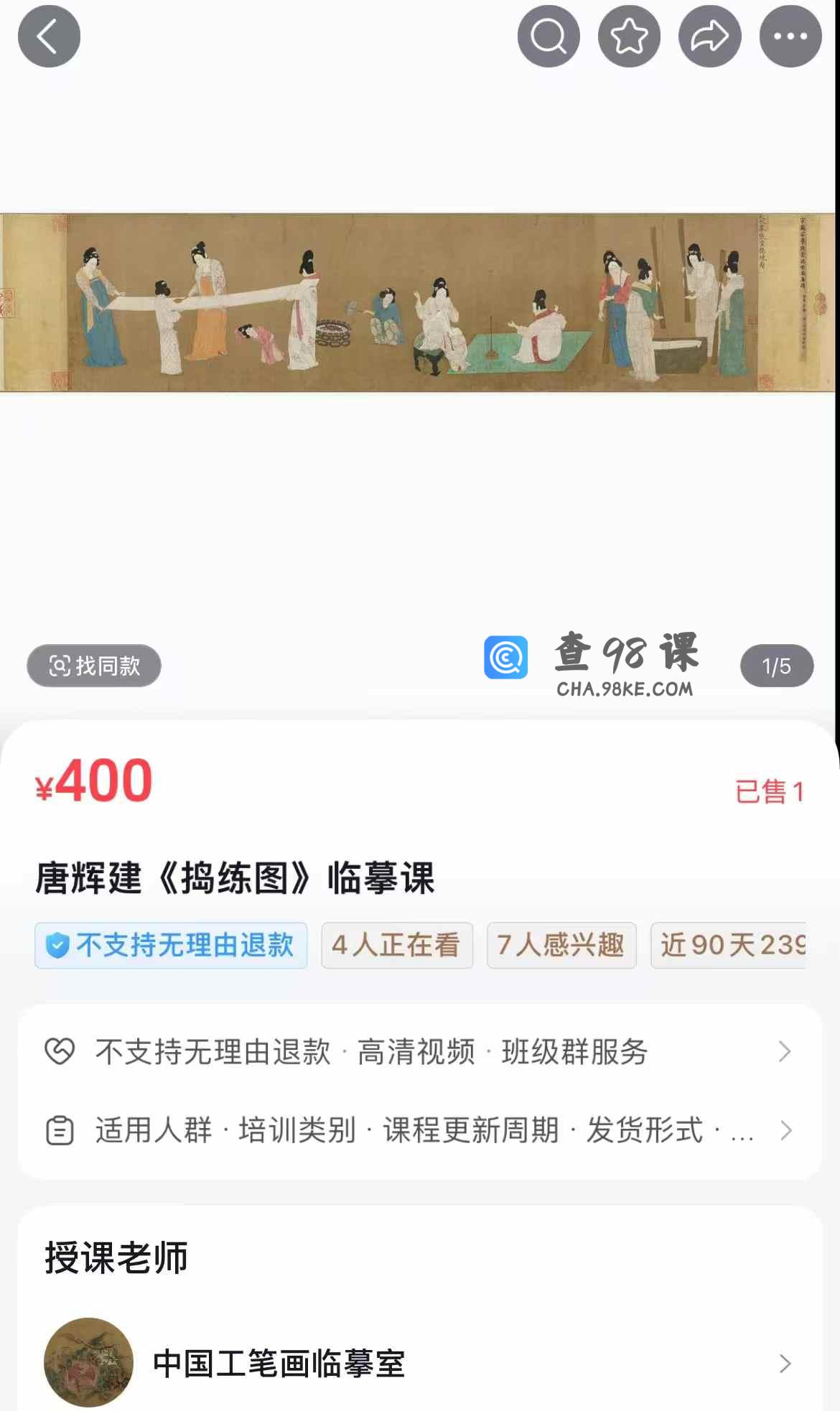840x1411 pixels.
Task: View the 捣练图 painting image
Action: 419,302
